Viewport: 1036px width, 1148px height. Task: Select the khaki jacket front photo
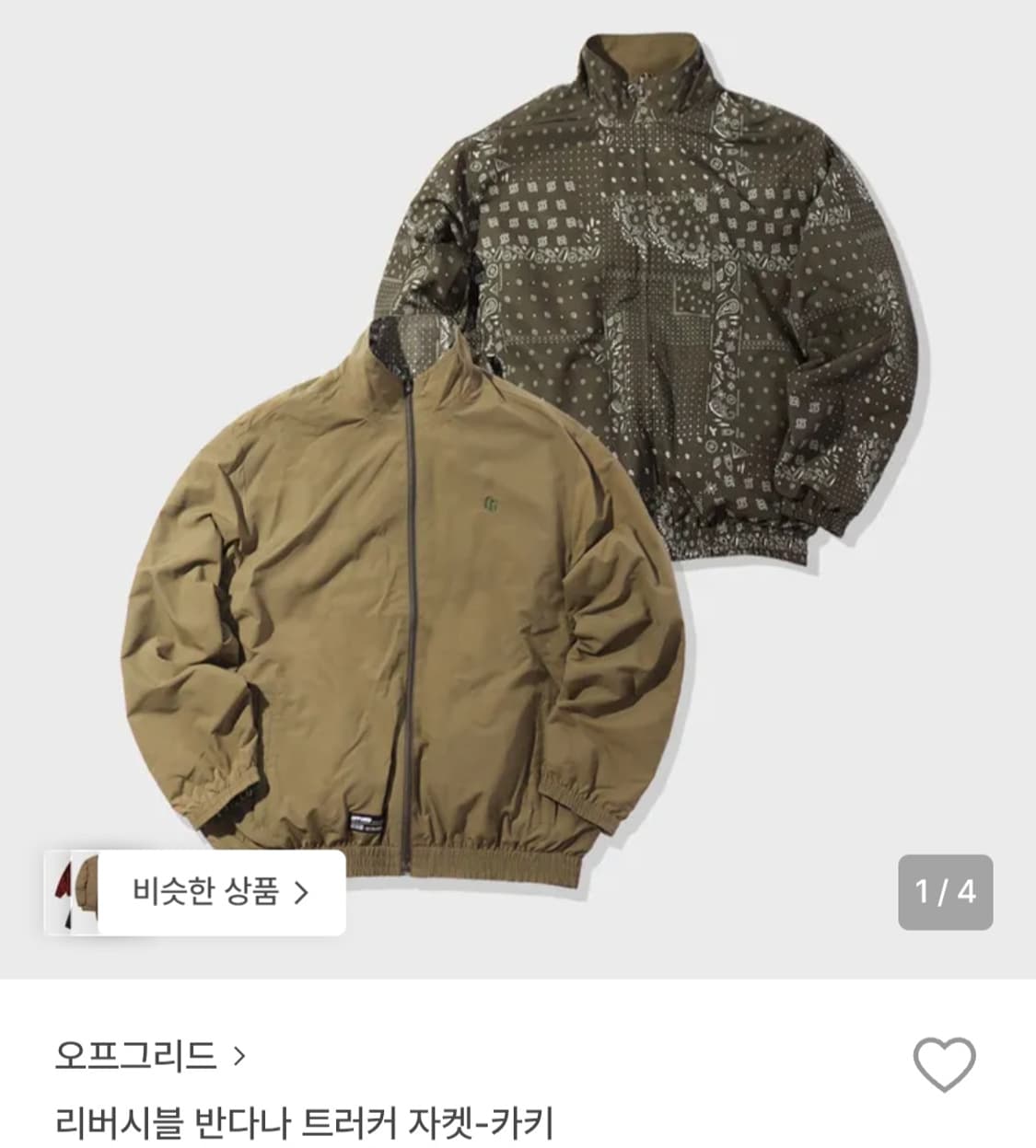(x=396, y=608)
